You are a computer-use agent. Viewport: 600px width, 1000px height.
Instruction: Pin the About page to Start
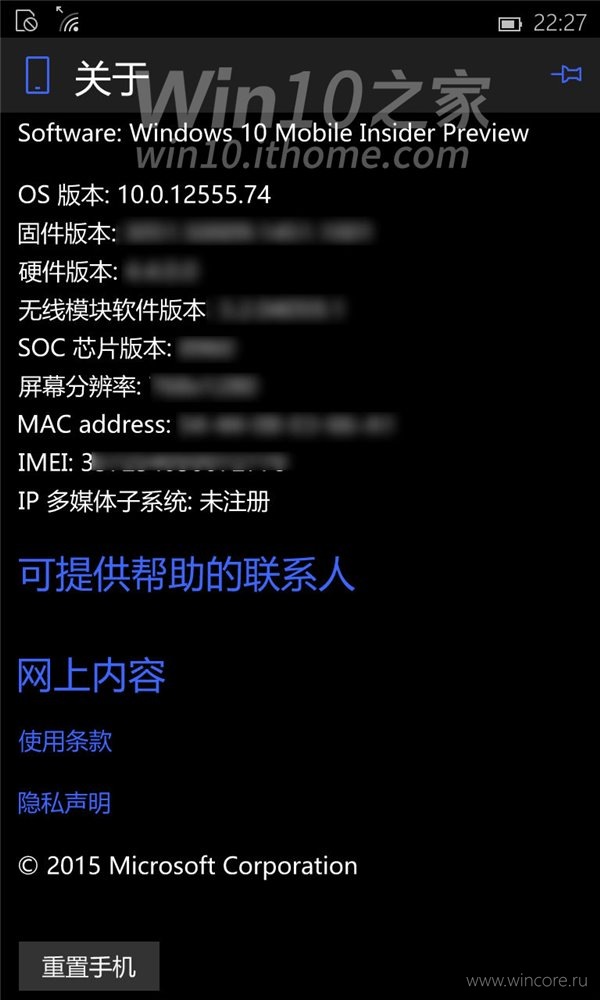(567, 75)
